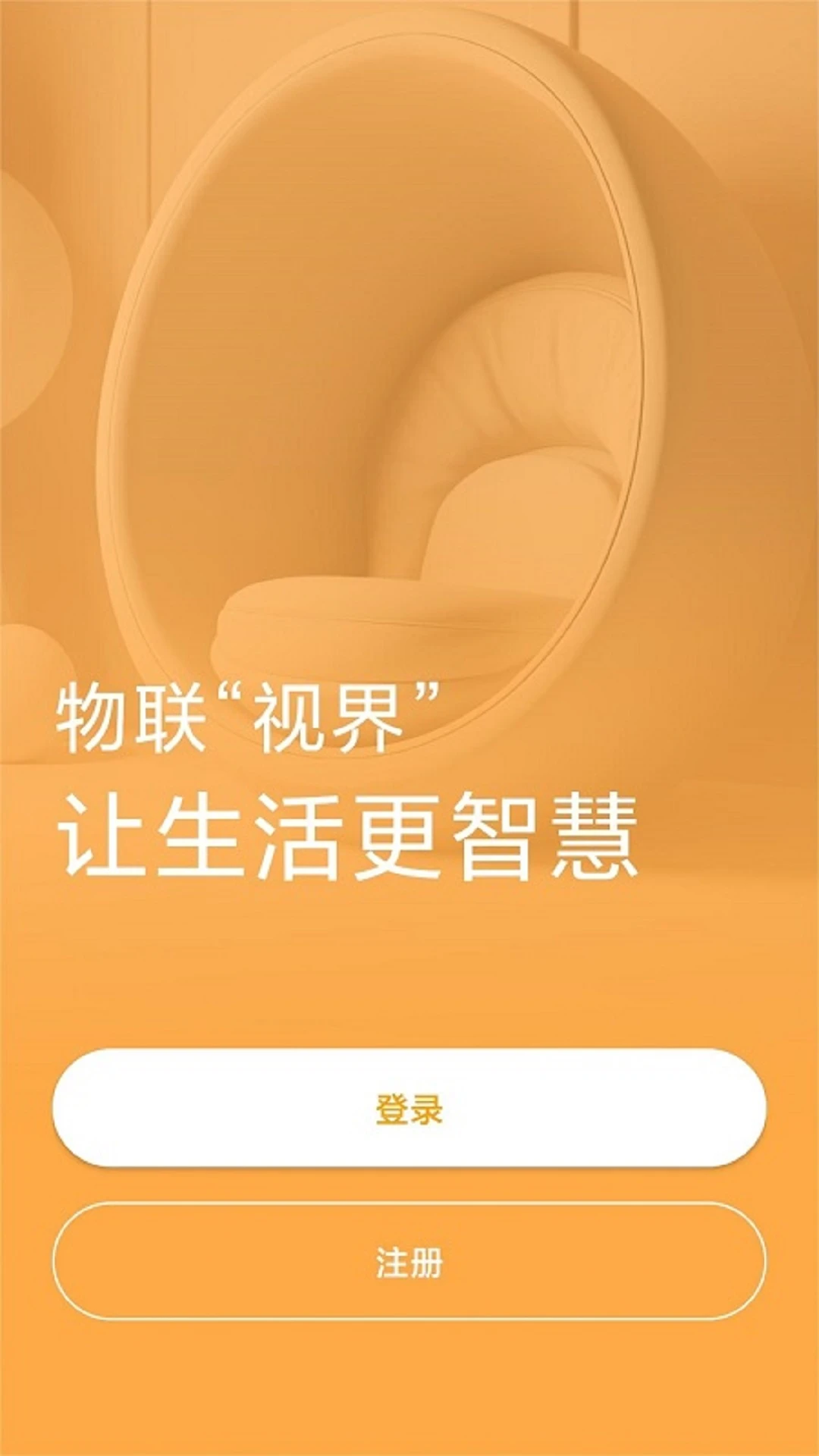Tap the orange background above 登录 button

409,978
